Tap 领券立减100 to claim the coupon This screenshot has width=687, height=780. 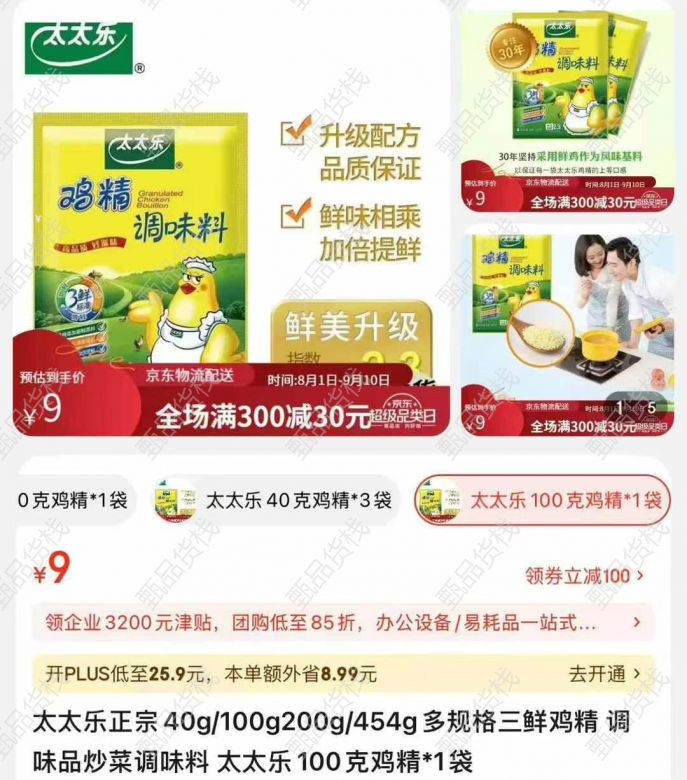(584, 576)
